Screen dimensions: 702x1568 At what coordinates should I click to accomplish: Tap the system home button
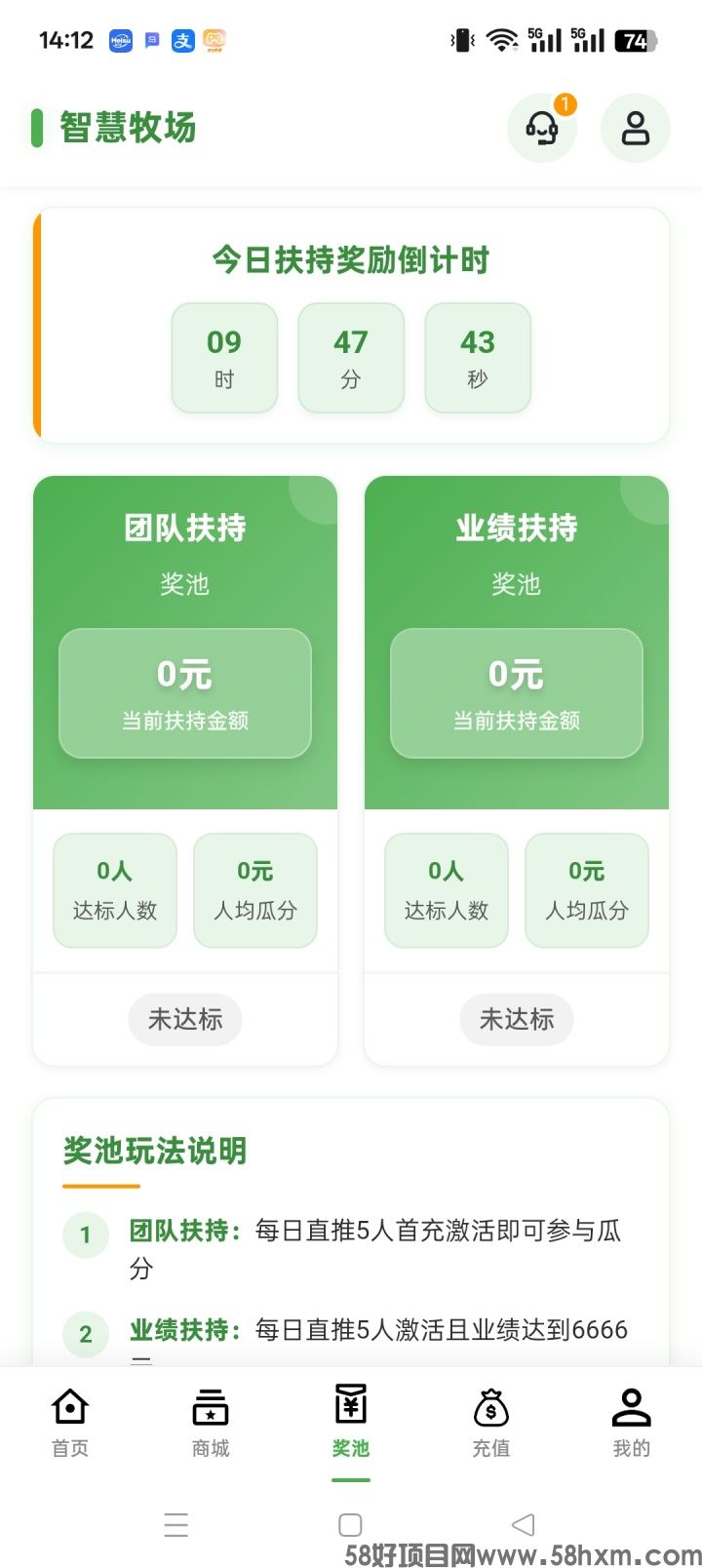(x=350, y=1524)
